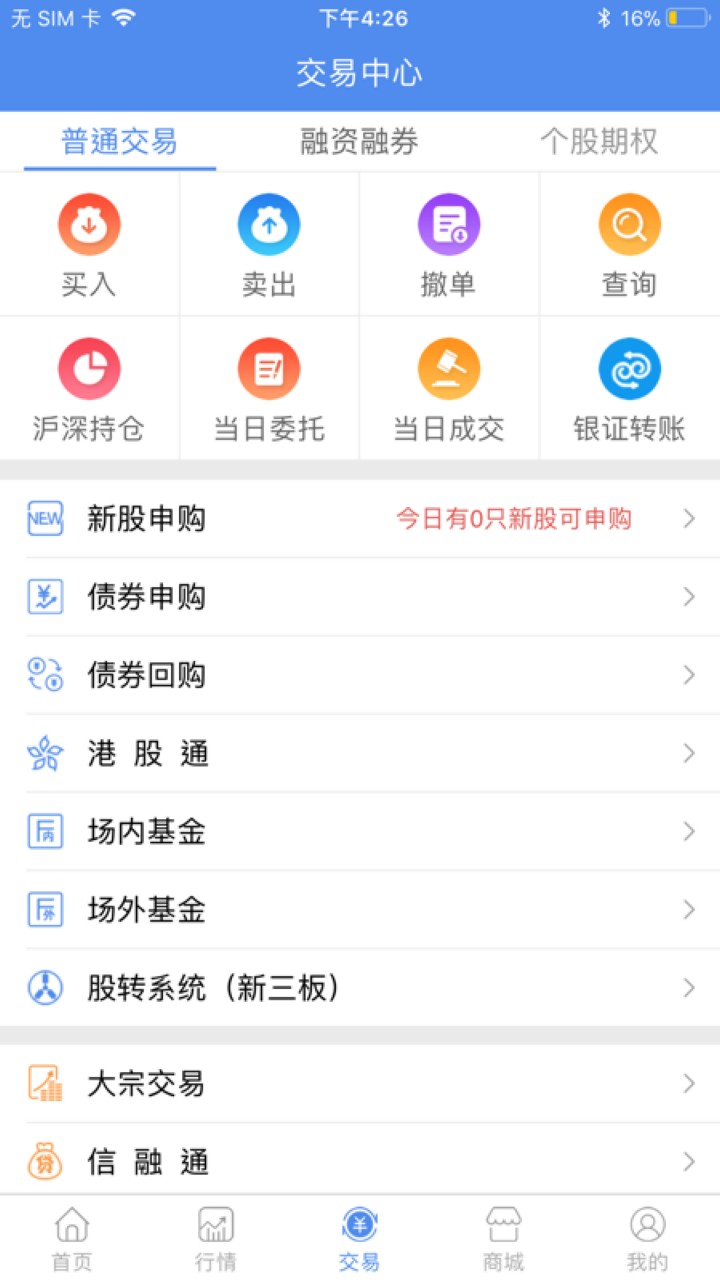Open the 大宗交易 row
The width and height of the screenshot is (720, 1280).
360,1083
